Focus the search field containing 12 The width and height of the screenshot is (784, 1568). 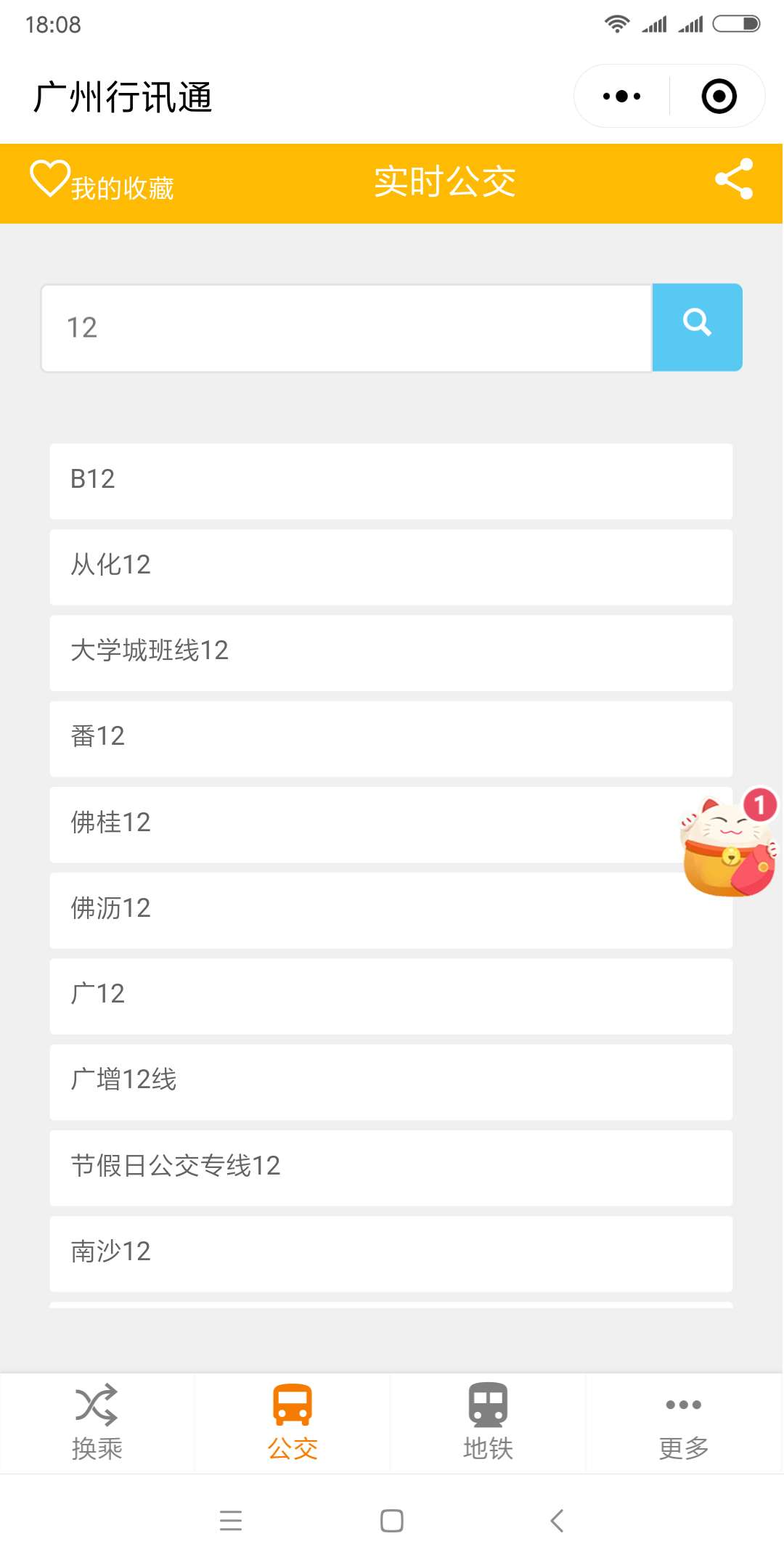click(346, 328)
